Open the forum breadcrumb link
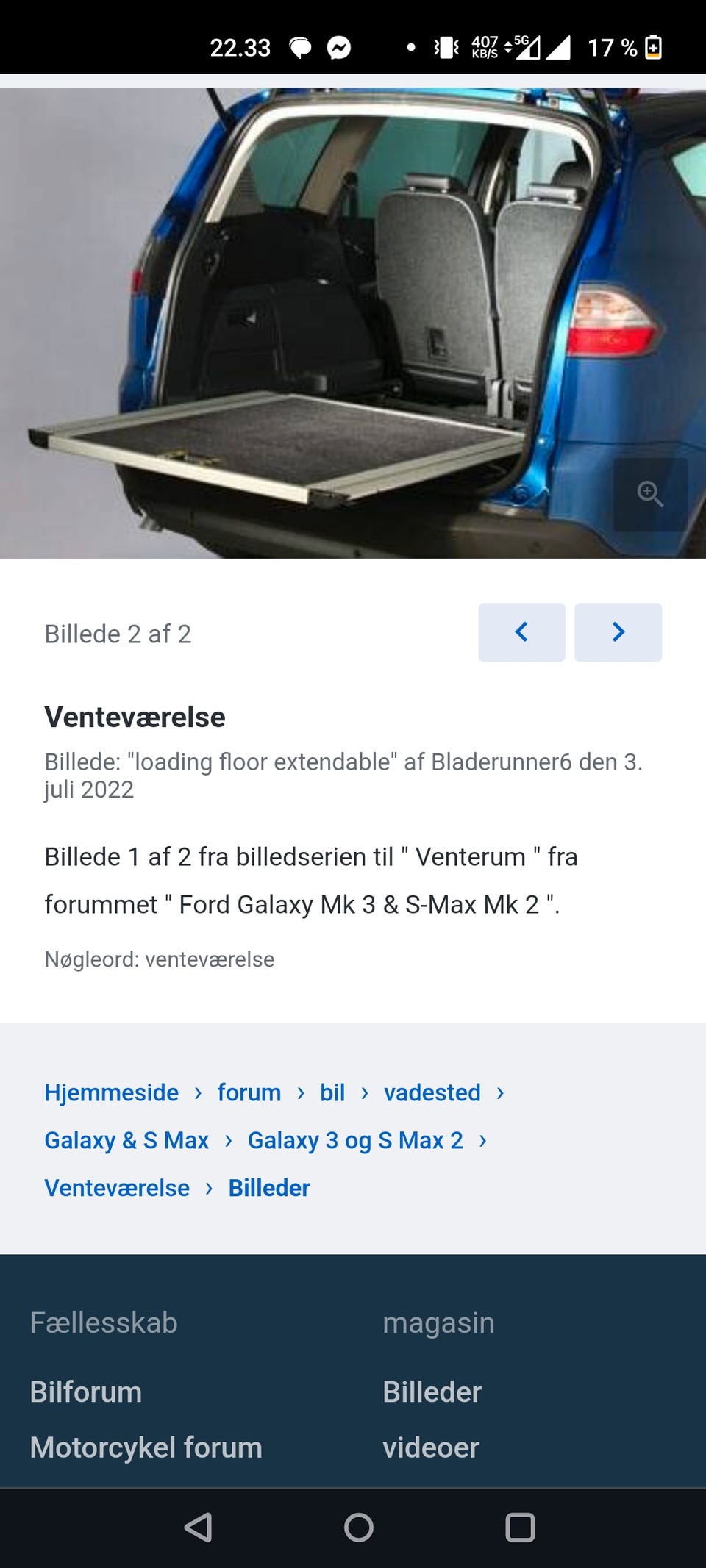This screenshot has height=1568, width=706. click(248, 1093)
